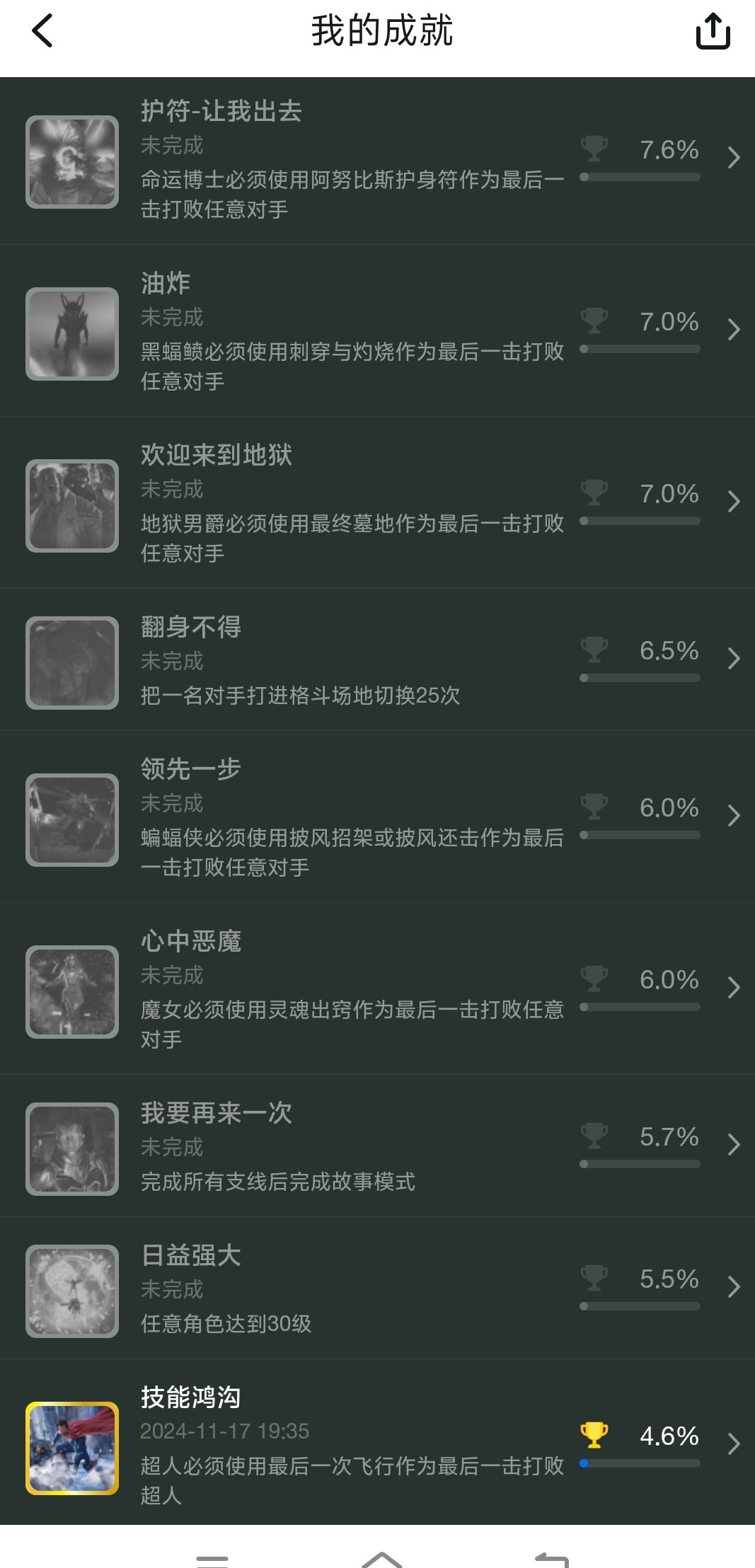Image resolution: width=755 pixels, height=1568 pixels.
Task: Open the 日益强大 achievement
Action: (x=377, y=1289)
